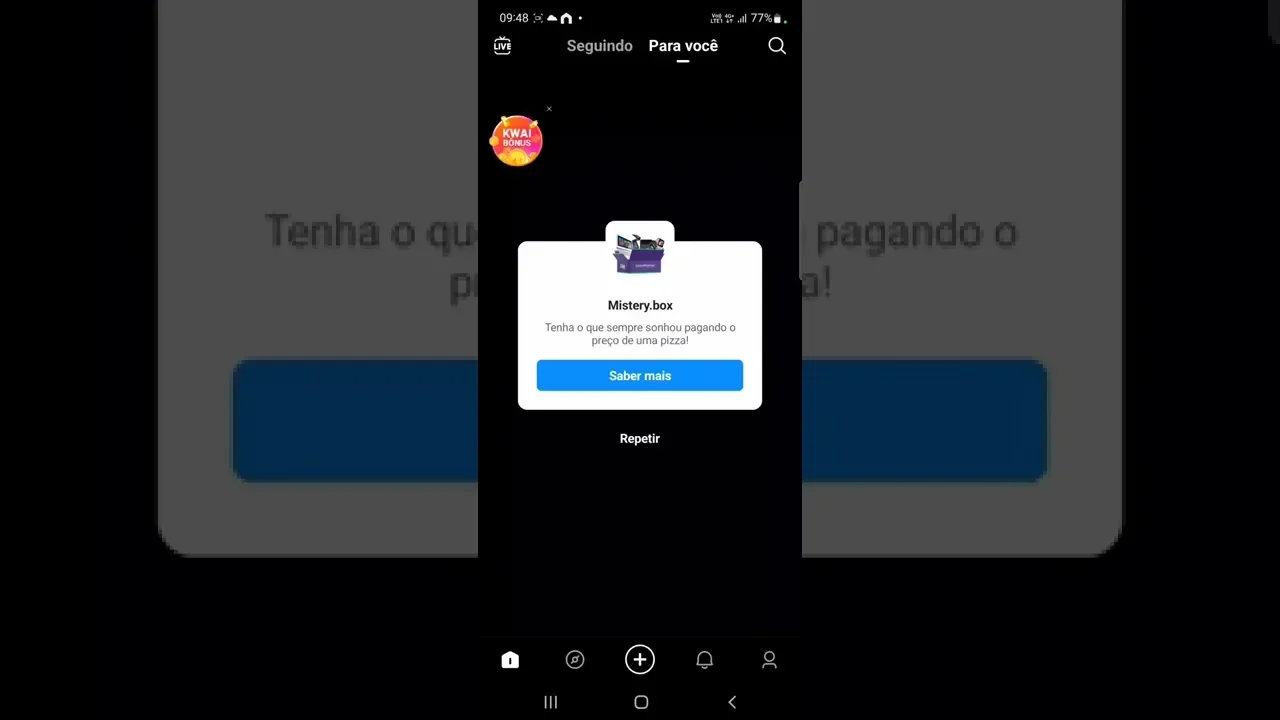Tap Repetir to replay the ad

[x=640, y=439]
